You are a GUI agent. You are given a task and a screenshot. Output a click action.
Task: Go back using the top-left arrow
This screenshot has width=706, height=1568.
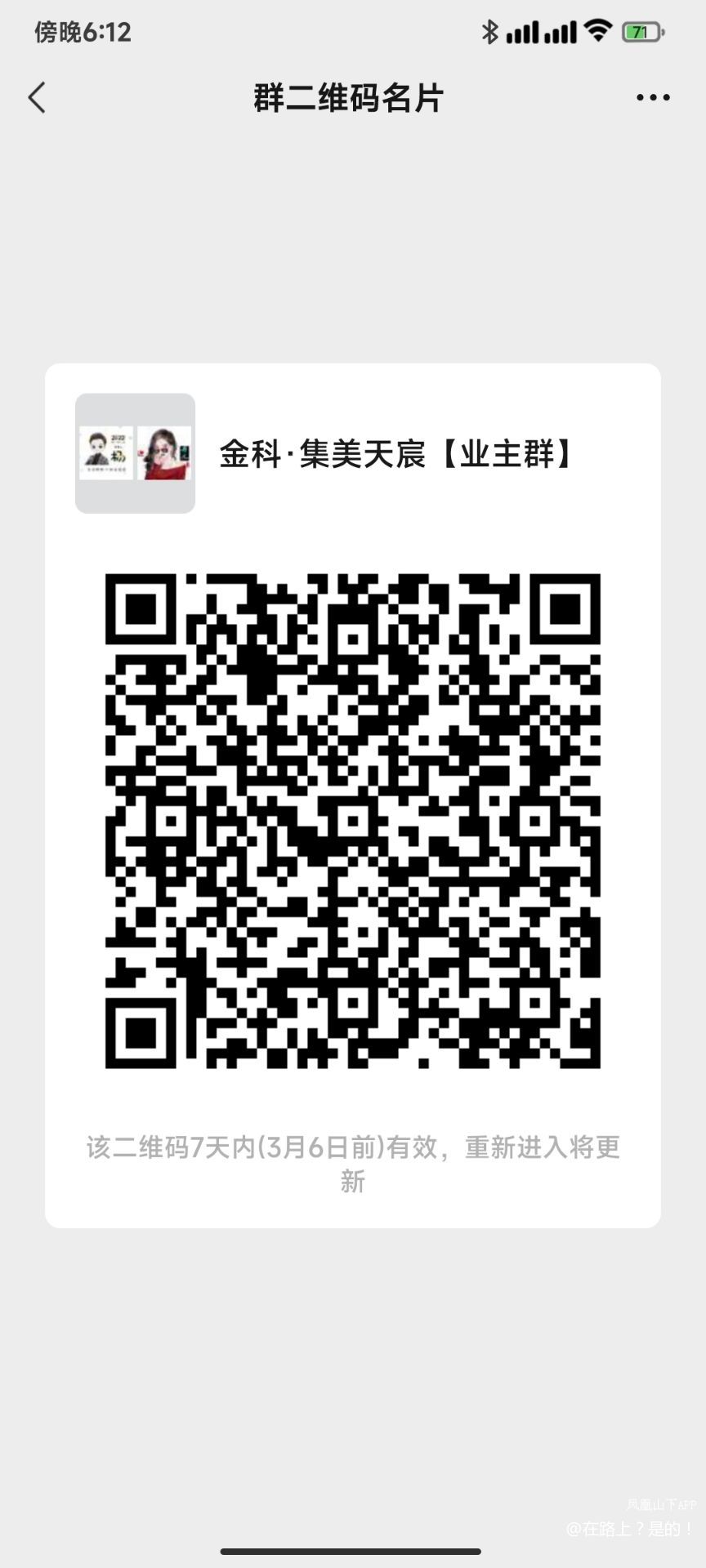tap(37, 98)
